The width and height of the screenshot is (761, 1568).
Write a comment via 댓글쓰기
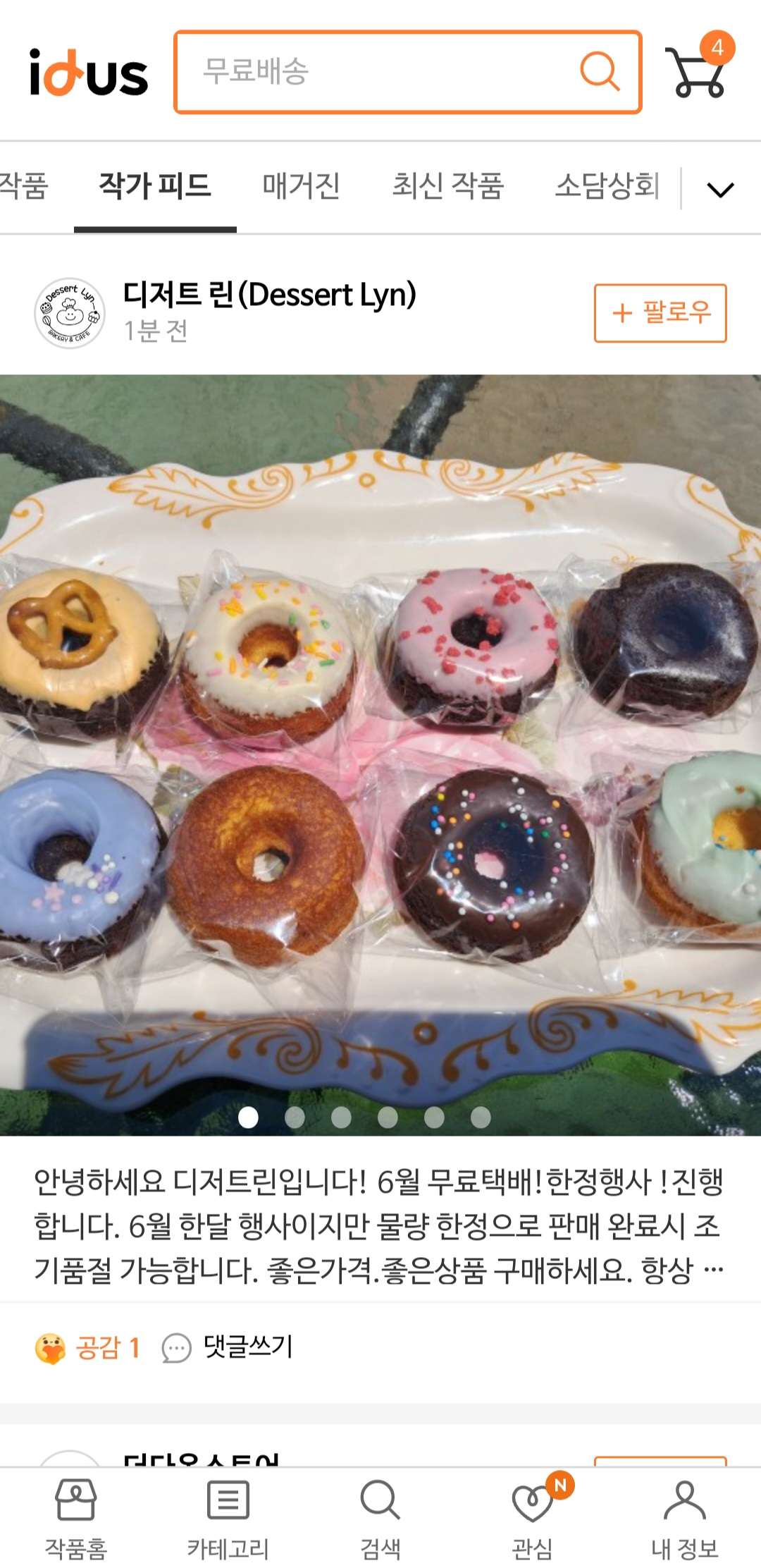pos(227,1347)
